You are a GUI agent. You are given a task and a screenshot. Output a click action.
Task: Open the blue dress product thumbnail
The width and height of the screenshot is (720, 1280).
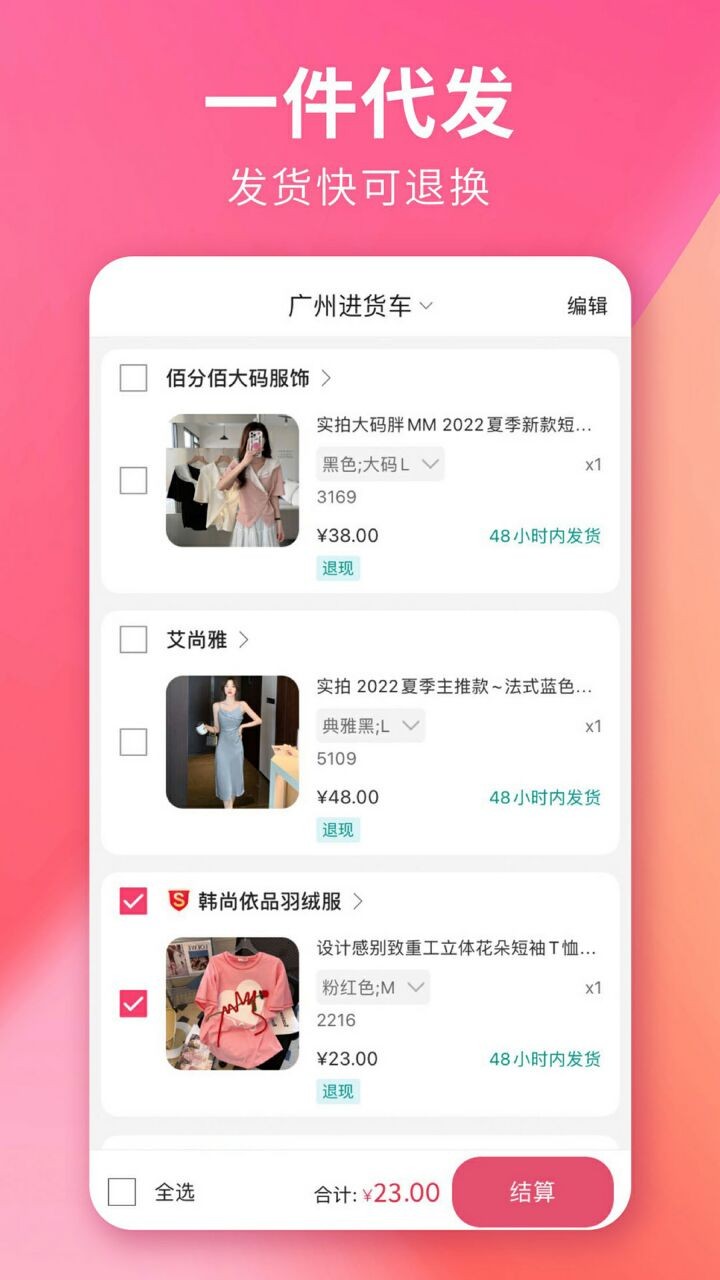click(234, 742)
